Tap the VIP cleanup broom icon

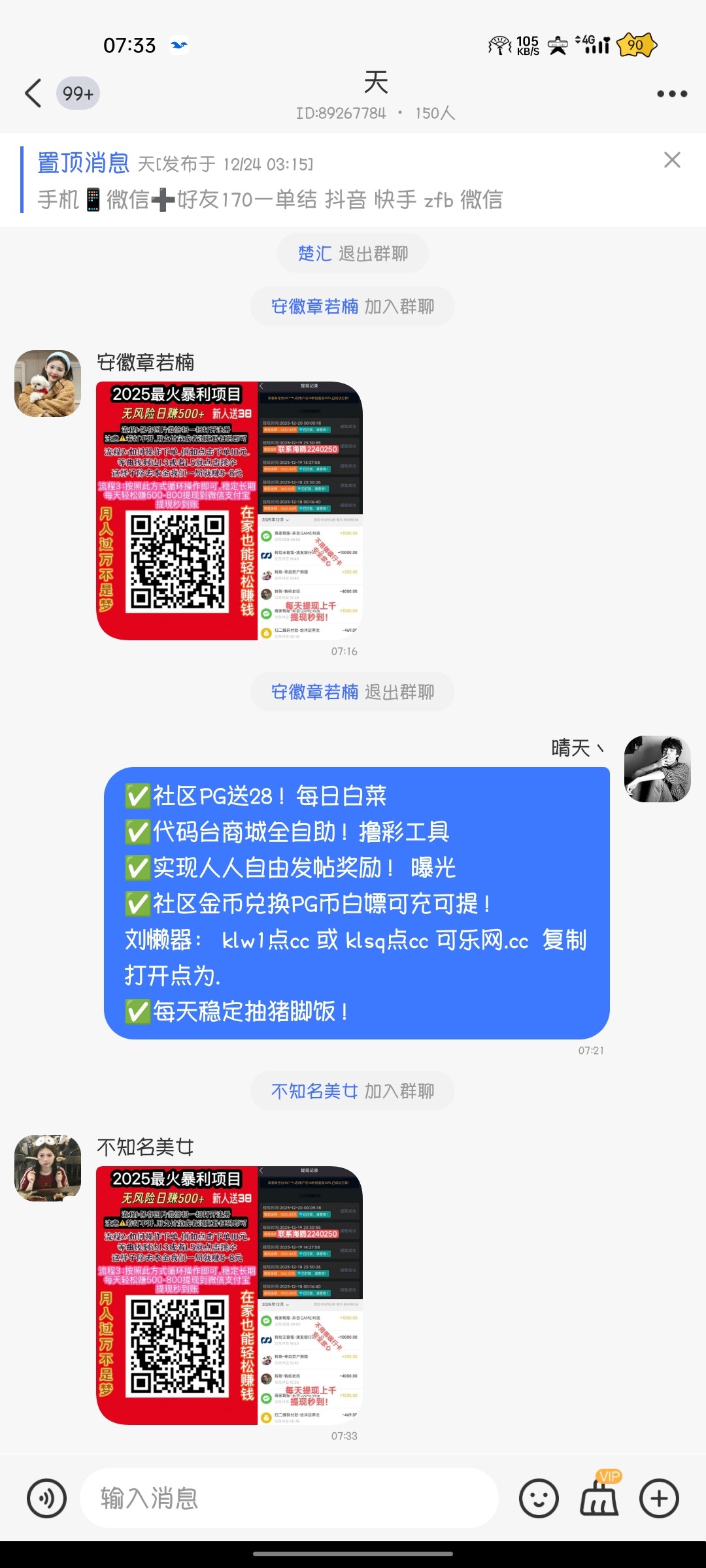coord(599,1497)
